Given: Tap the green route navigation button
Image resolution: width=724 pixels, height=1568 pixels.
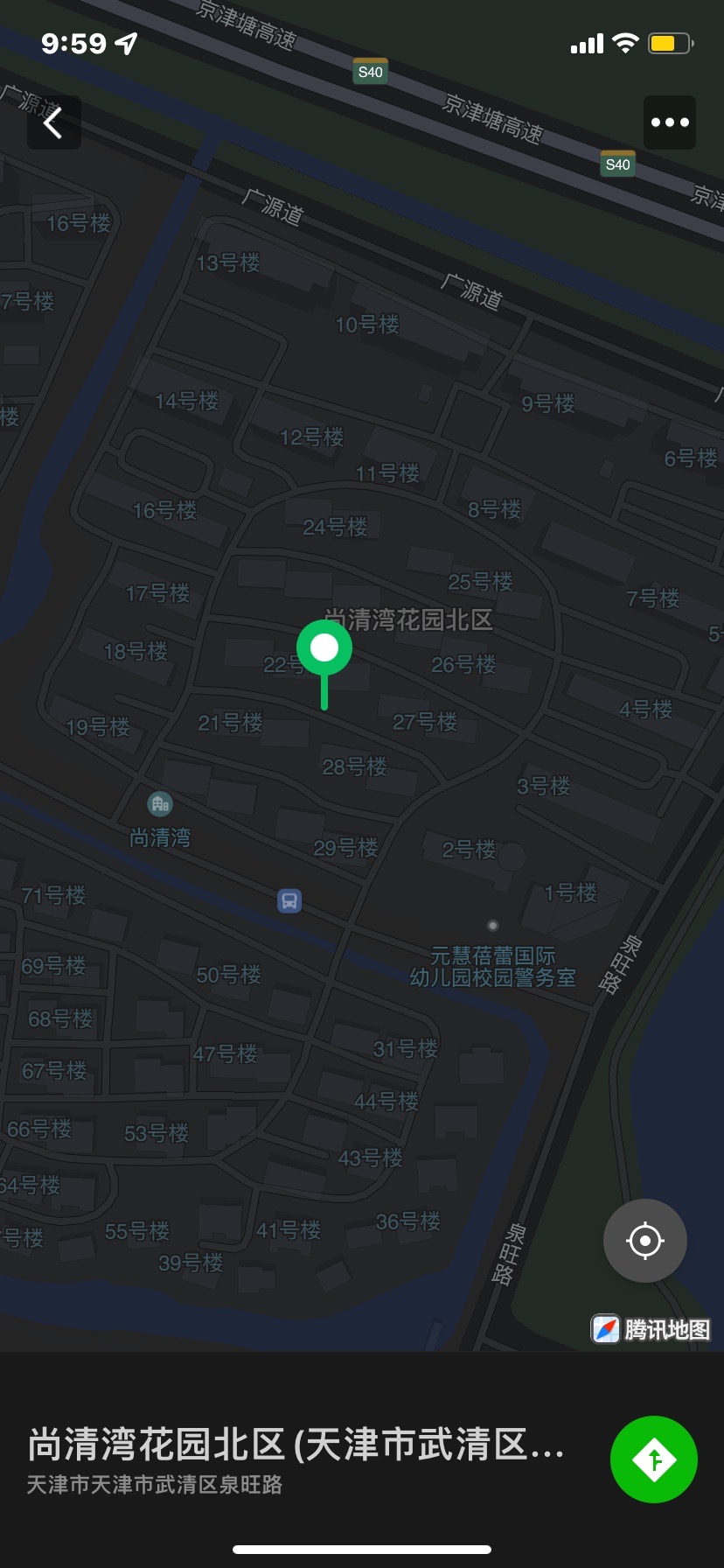Looking at the screenshot, I should [x=654, y=1459].
